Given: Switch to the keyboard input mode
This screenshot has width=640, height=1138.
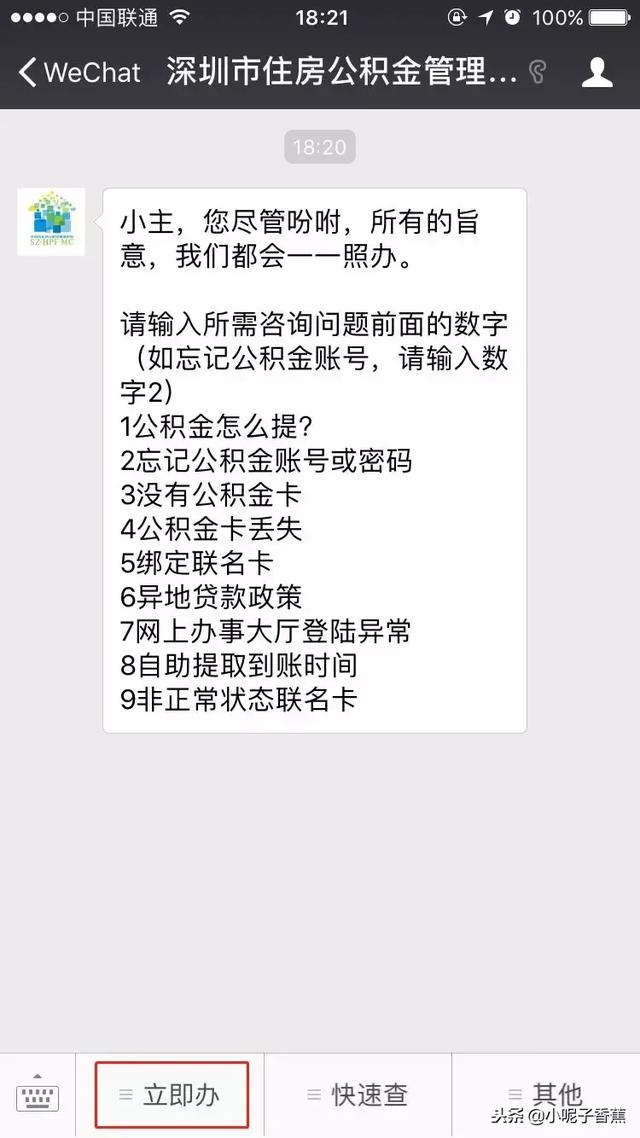Looking at the screenshot, I should click(38, 1096).
